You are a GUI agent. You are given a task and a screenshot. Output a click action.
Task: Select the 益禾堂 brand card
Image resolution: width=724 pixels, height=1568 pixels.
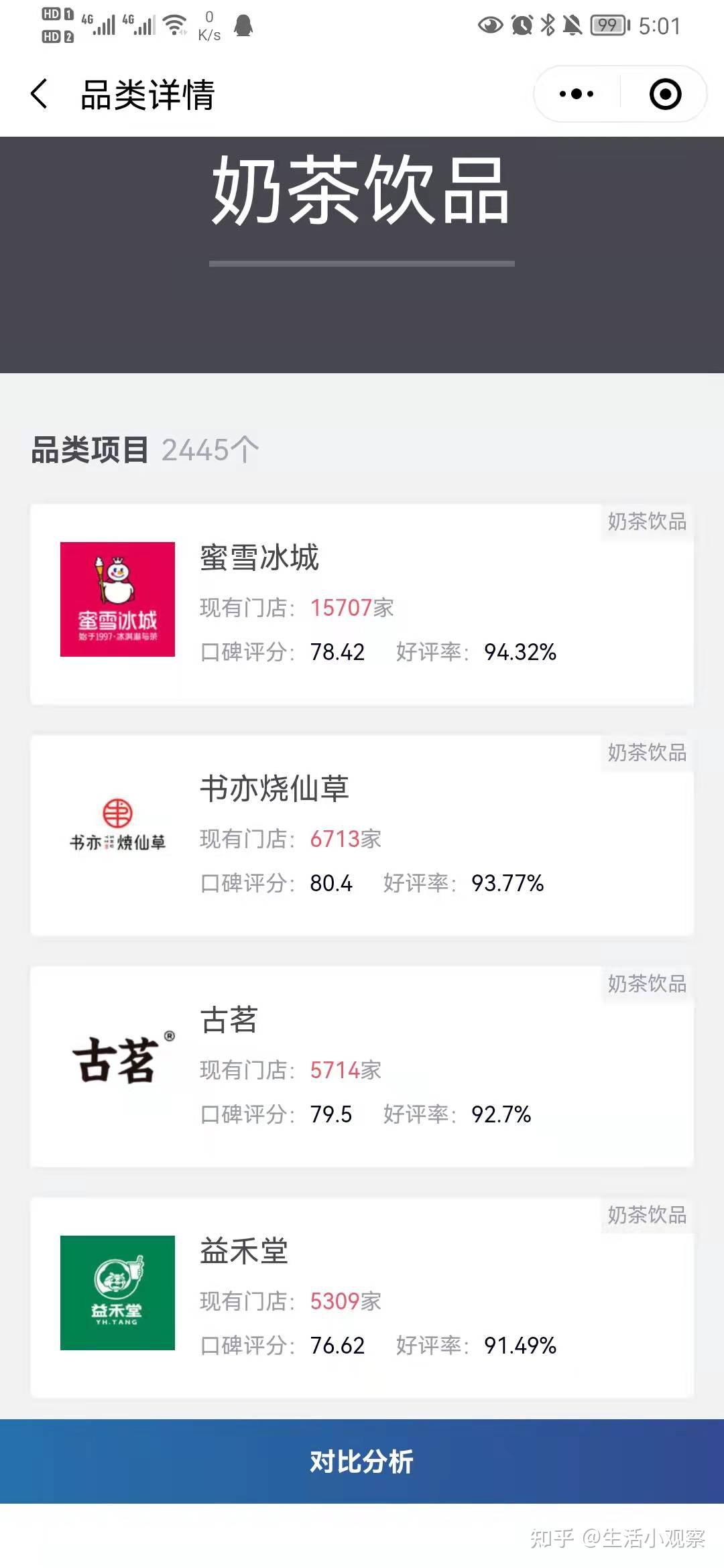tap(362, 1298)
